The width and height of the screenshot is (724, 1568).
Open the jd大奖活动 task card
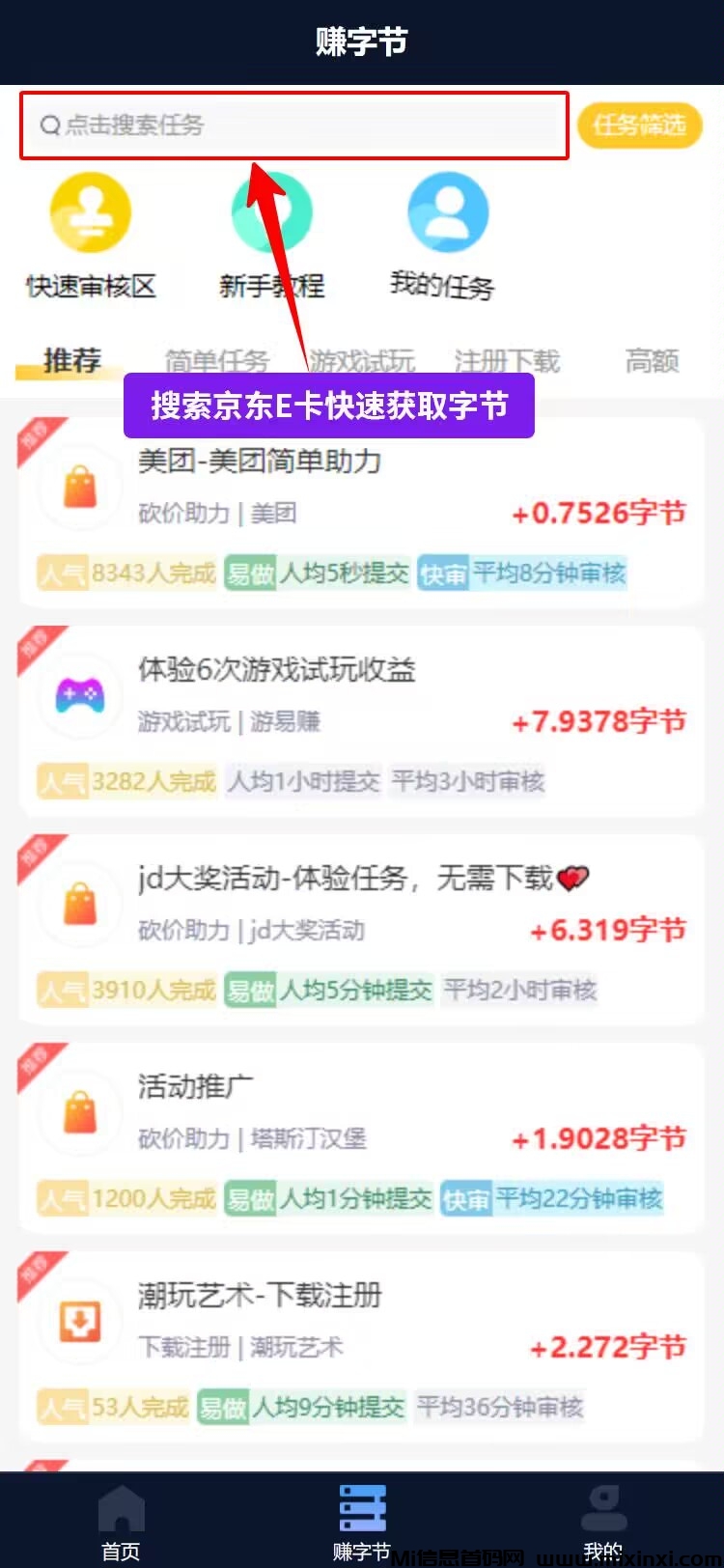pyautogui.click(x=361, y=929)
